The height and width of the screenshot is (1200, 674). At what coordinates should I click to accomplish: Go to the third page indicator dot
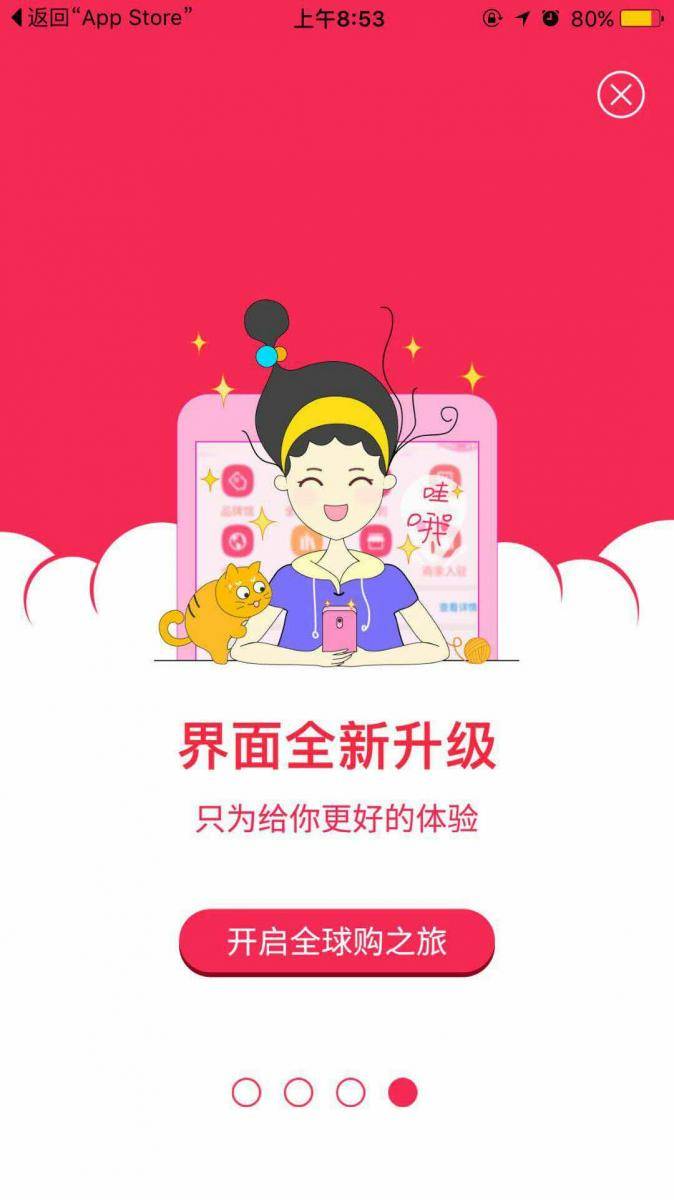350,1092
